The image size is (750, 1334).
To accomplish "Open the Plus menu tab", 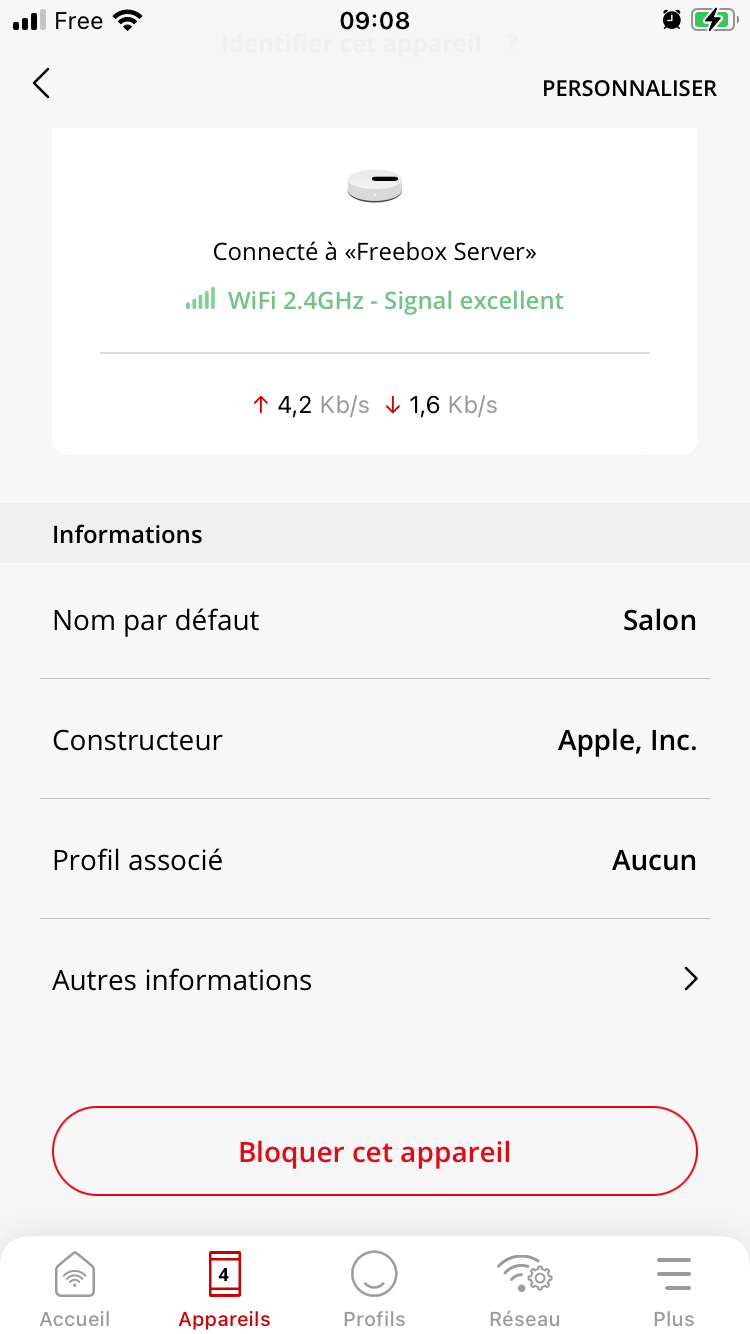I will 674,1290.
